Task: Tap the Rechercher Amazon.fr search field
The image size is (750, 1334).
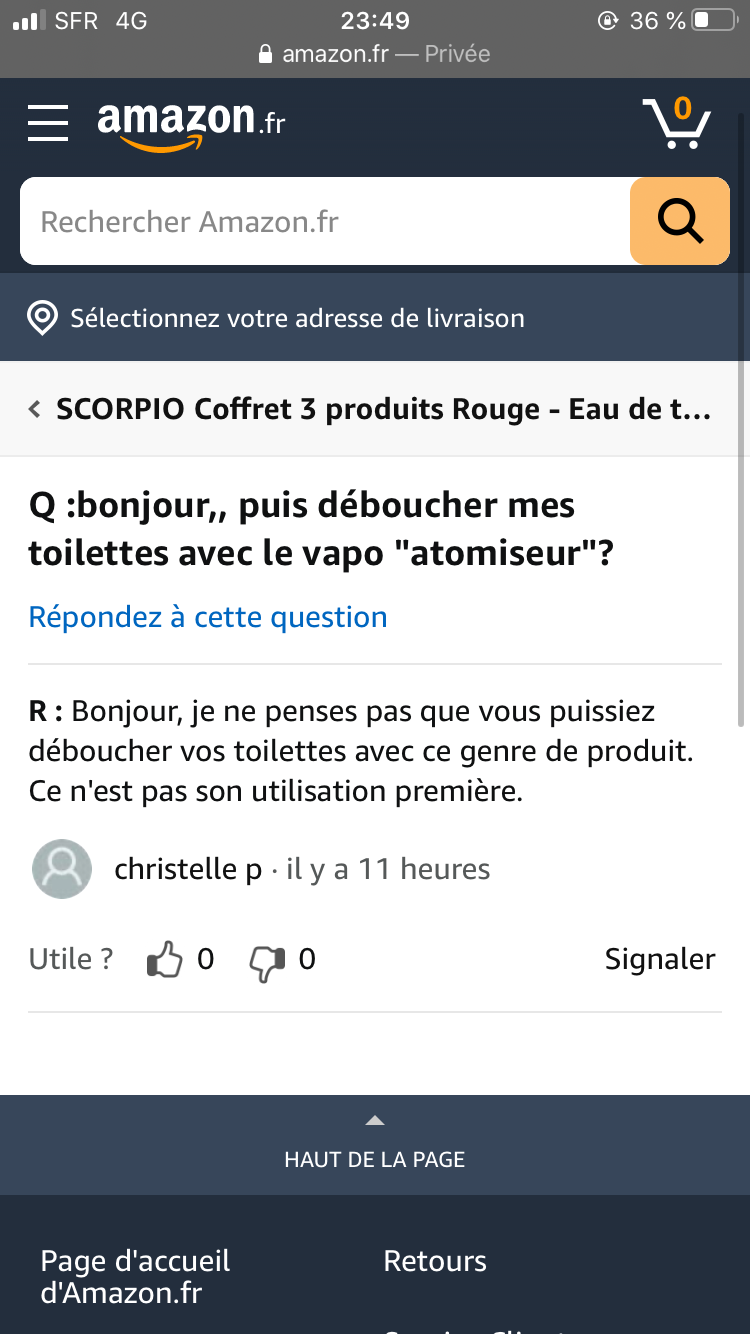Action: [x=325, y=221]
